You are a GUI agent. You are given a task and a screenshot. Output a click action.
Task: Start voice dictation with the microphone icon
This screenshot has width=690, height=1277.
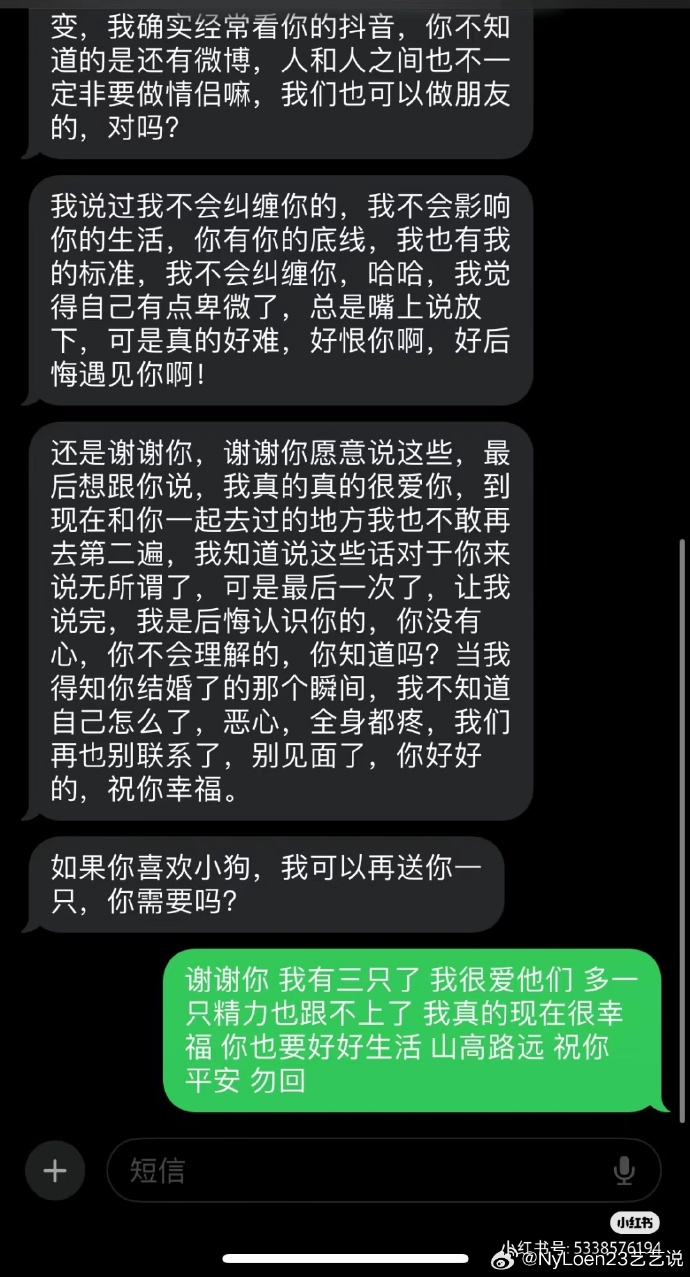[x=624, y=1171]
